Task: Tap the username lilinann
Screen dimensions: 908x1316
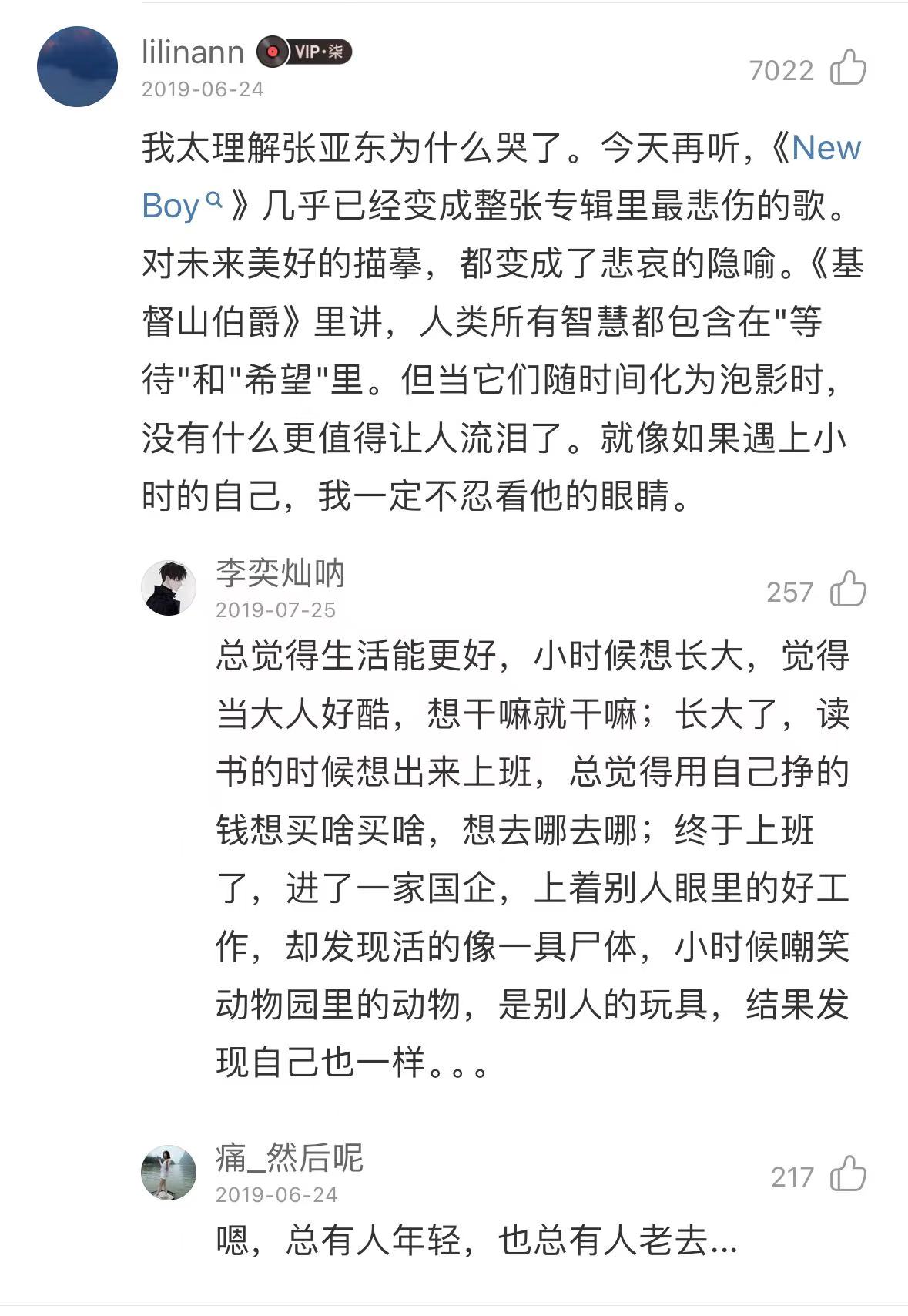Action: point(193,52)
